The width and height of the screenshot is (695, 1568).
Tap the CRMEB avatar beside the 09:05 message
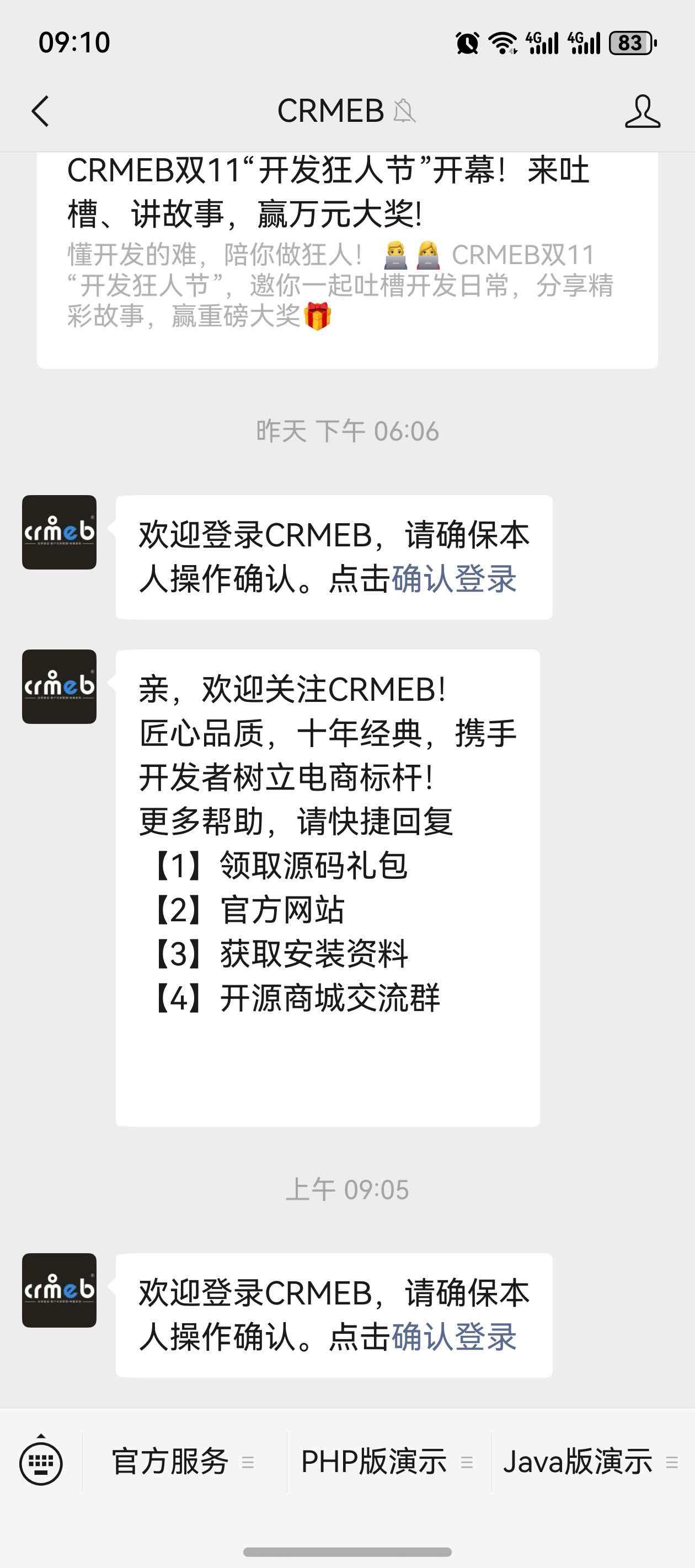[x=59, y=1290]
